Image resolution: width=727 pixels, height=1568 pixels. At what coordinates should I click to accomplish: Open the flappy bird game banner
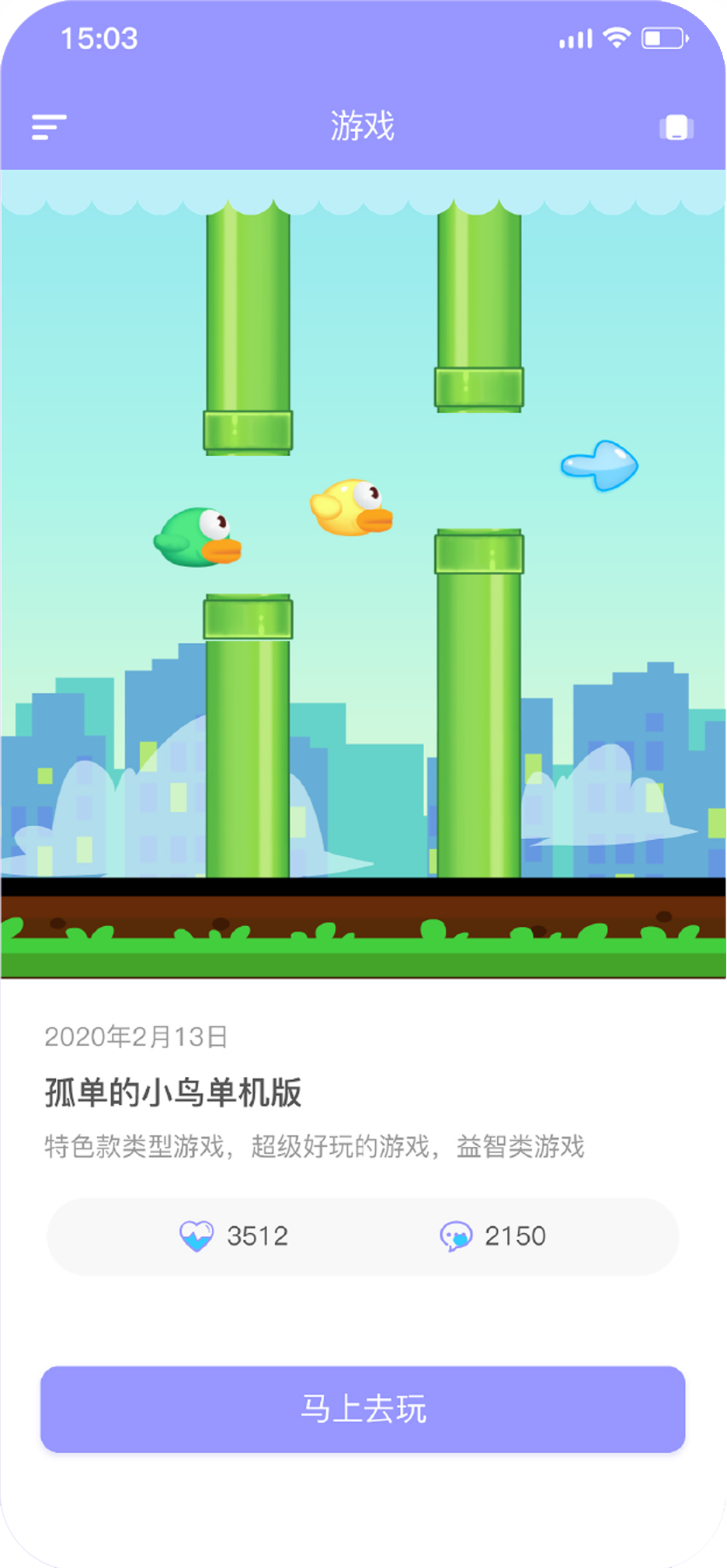click(x=363, y=573)
